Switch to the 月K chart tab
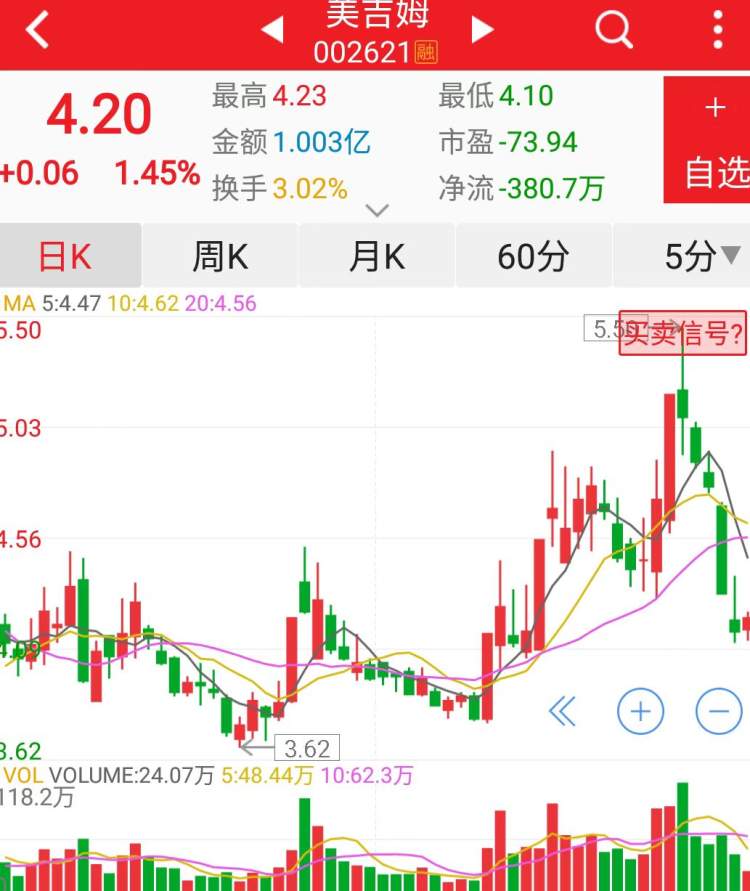Image resolution: width=750 pixels, height=891 pixels. coord(377,257)
